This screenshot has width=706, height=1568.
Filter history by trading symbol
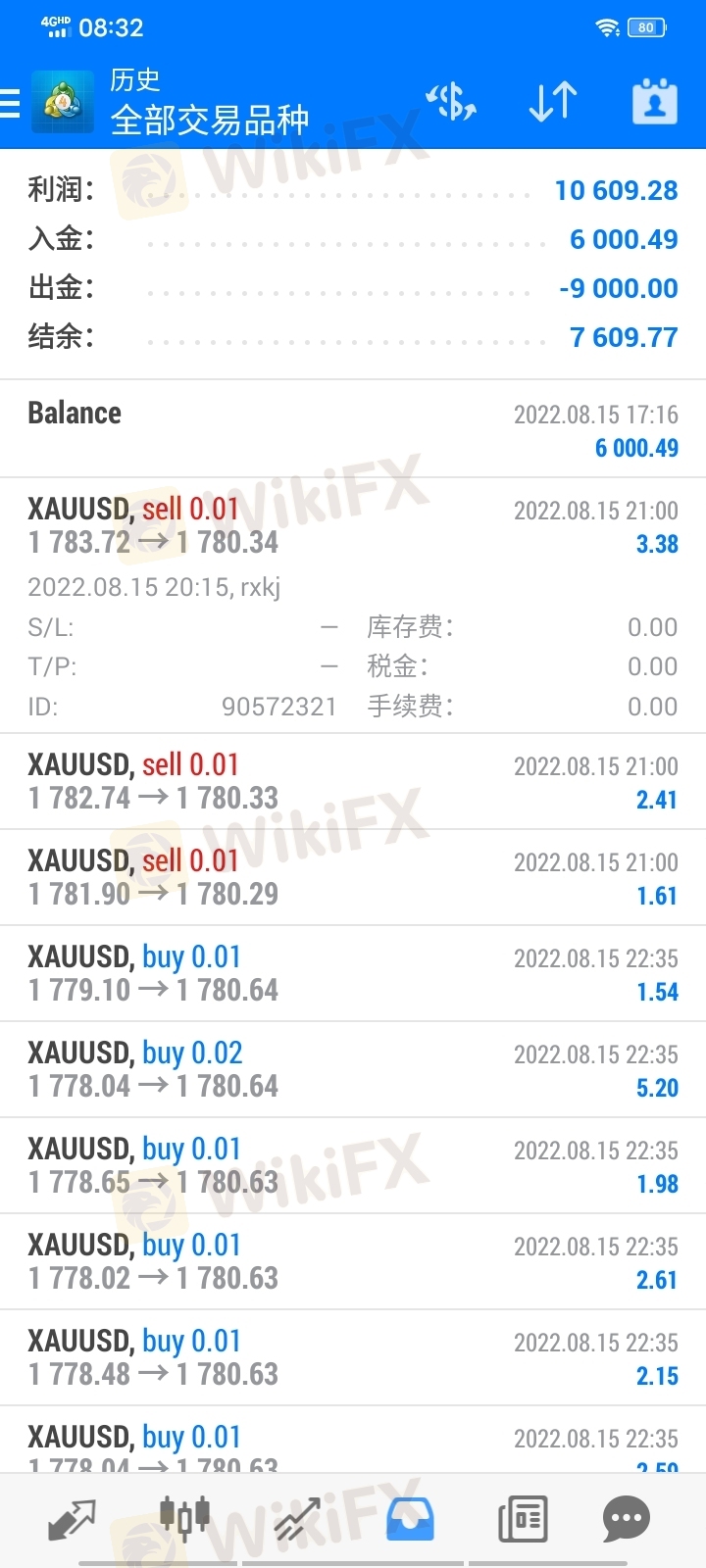pos(451,102)
